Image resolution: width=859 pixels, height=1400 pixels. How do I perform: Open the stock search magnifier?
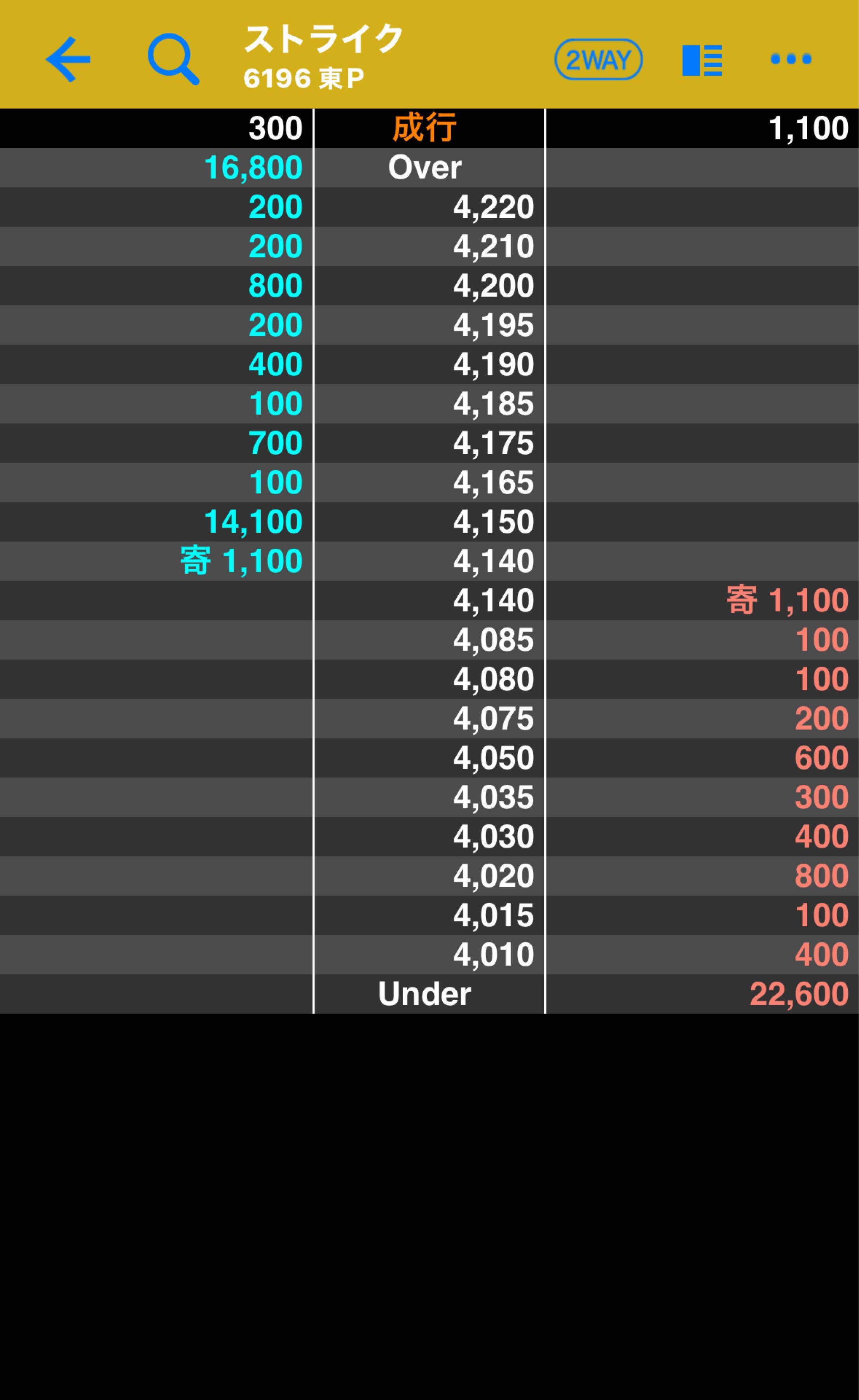pyautogui.click(x=173, y=59)
